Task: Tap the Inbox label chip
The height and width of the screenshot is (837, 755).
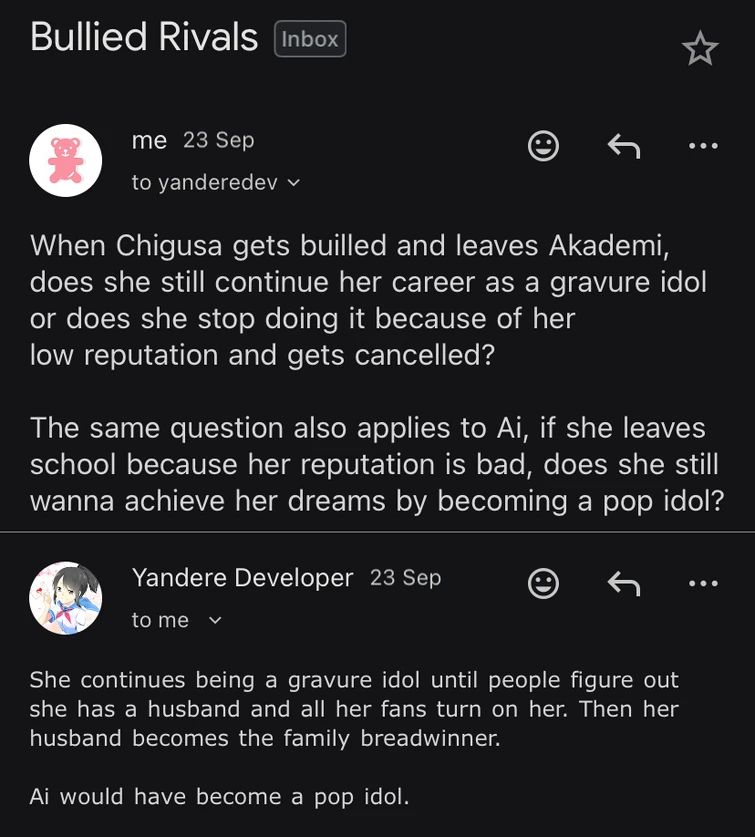Action: coord(310,39)
